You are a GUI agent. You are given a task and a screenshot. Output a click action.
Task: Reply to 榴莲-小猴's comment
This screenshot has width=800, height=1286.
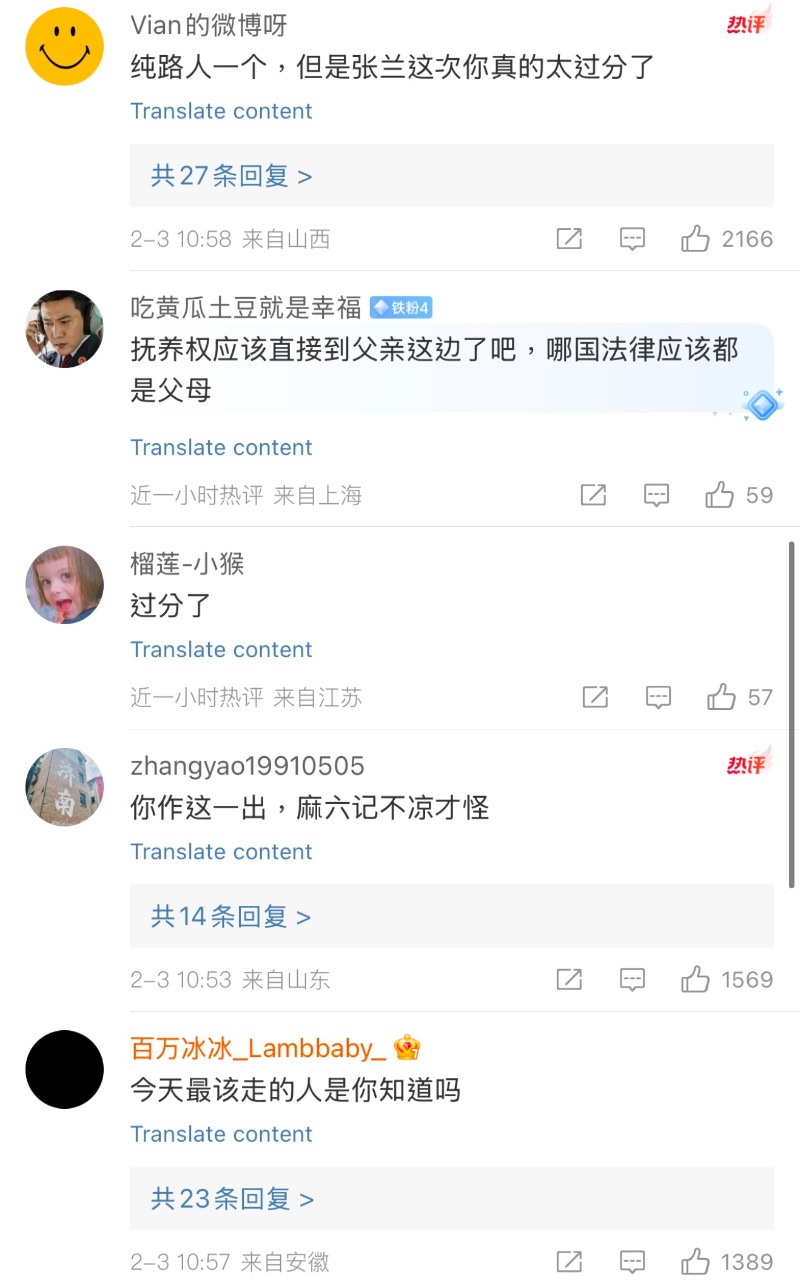[x=658, y=697]
